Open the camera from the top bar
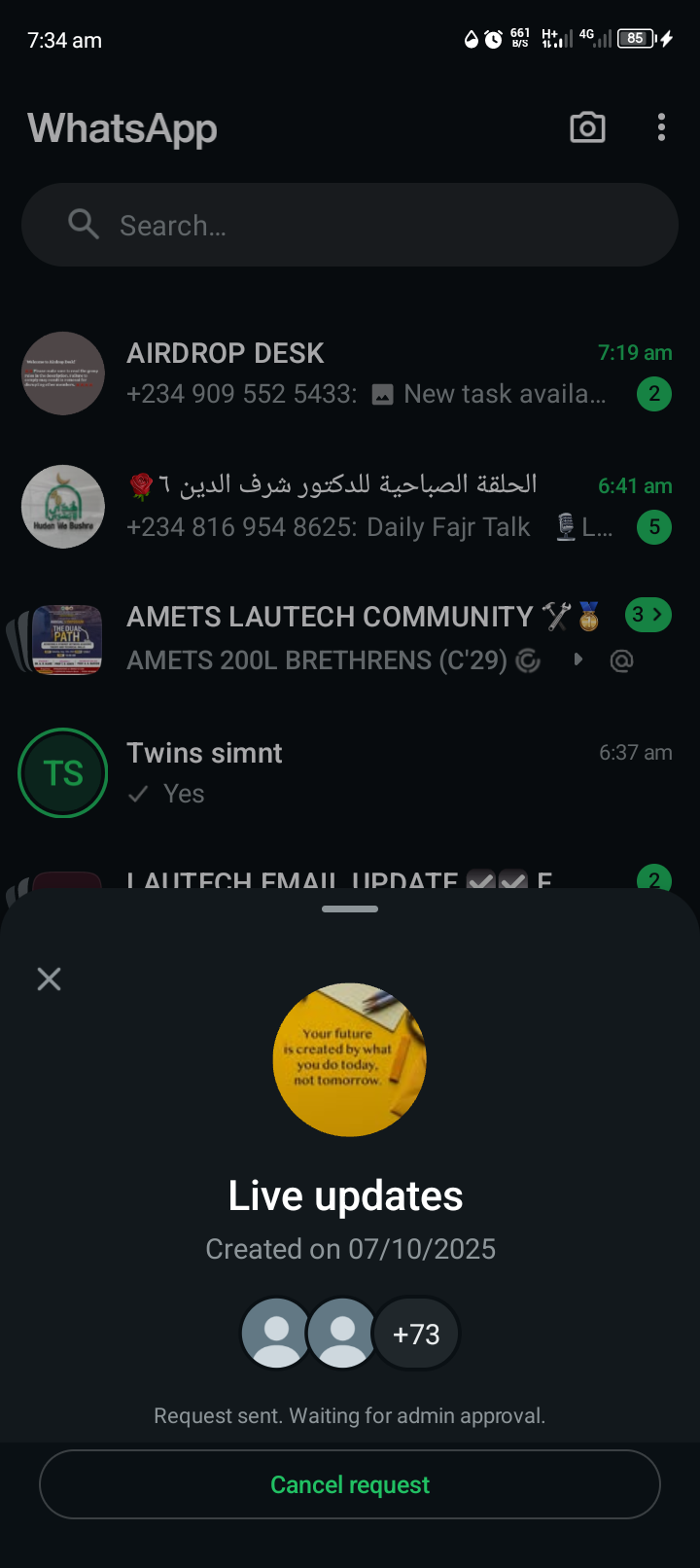 pyautogui.click(x=587, y=127)
